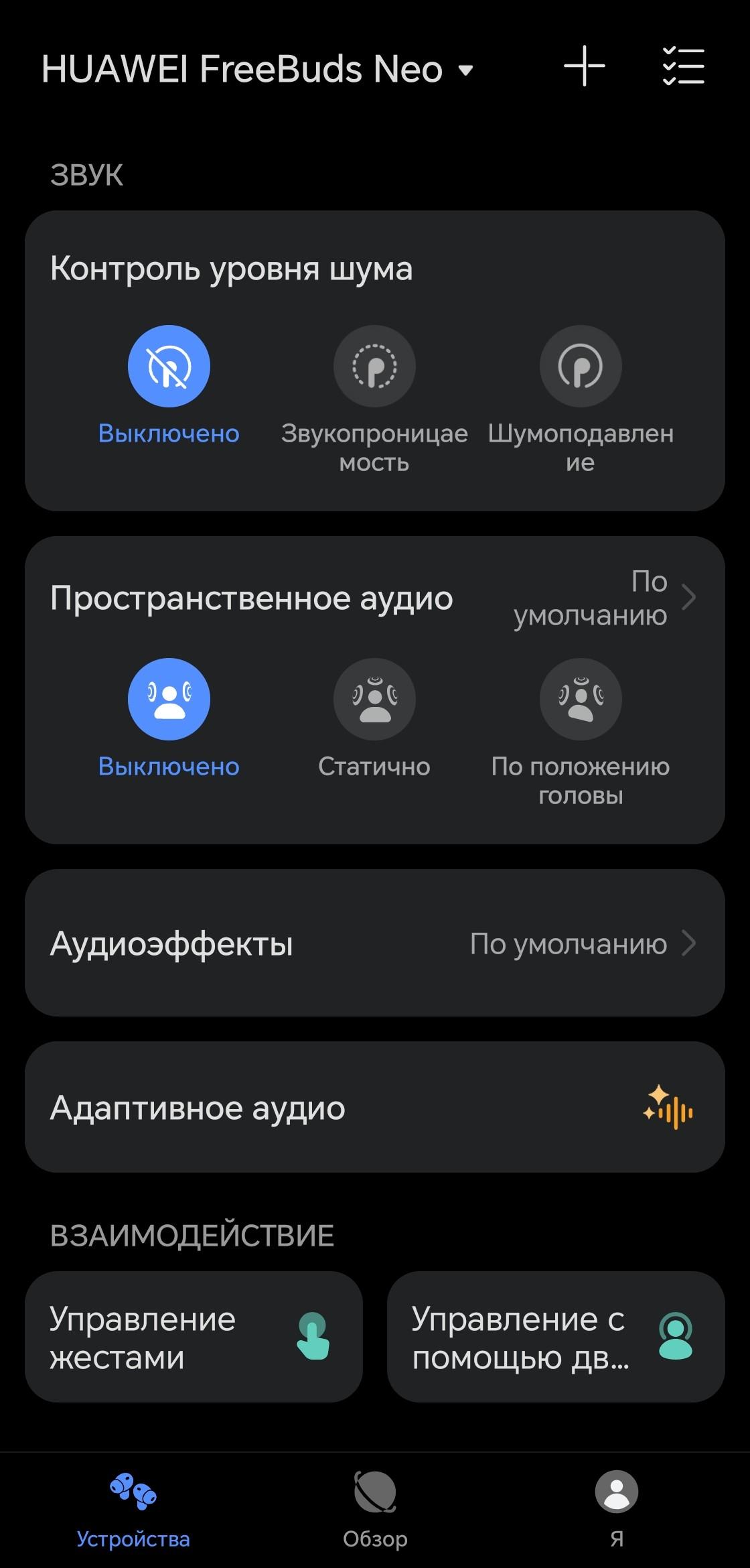The image size is (750, 1568).
Task: Open the HUAWEI FreeBuds Neo device dropdown
Action: click(x=258, y=70)
